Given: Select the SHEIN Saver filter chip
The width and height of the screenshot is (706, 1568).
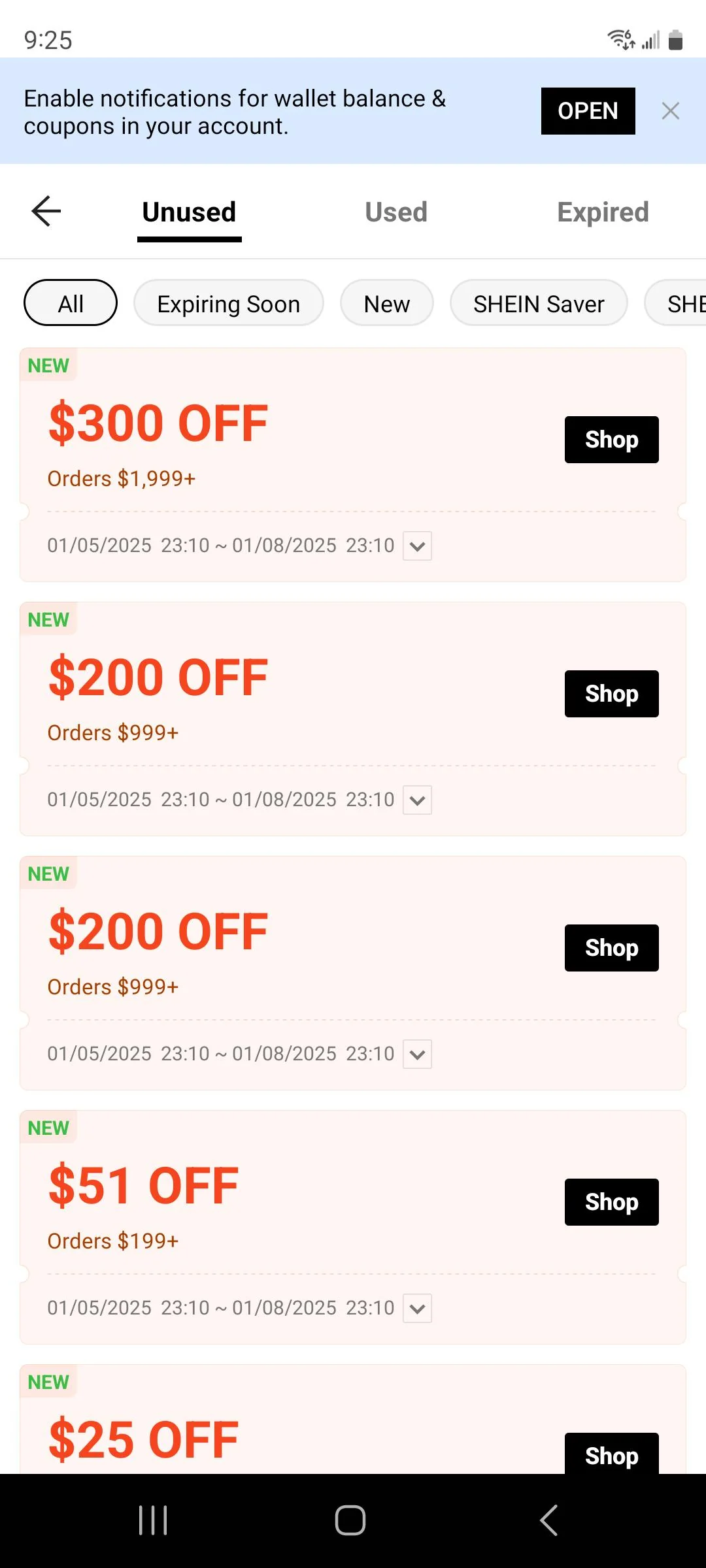Looking at the screenshot, I should coord(538,303).
